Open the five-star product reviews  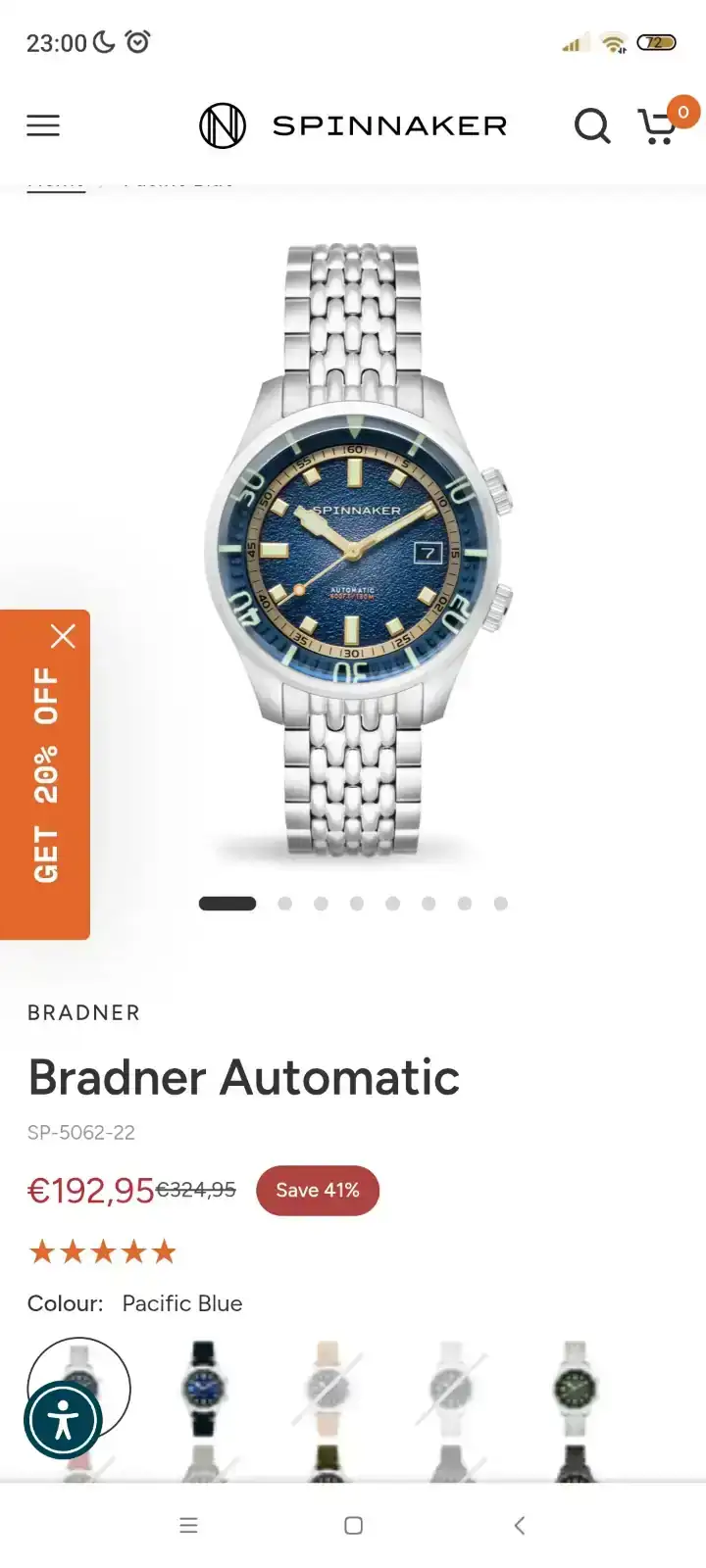pyautogui.click(x=103, y=1251)
